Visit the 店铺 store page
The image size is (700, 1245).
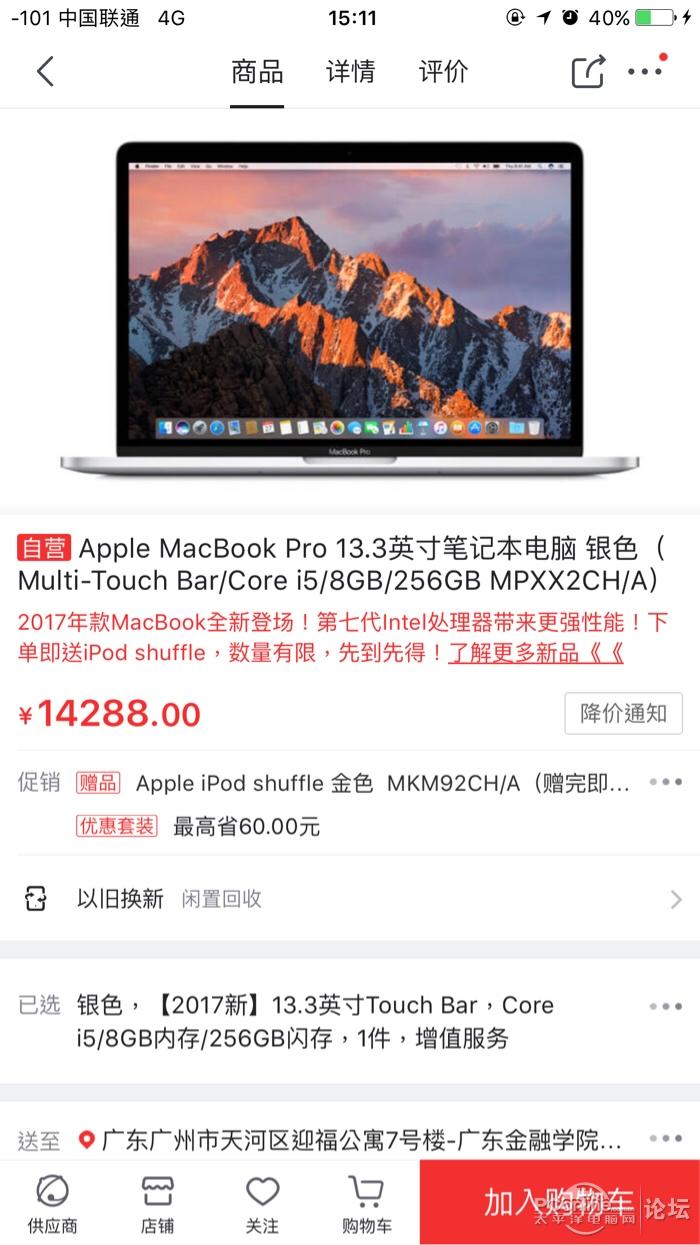pyautogui.click(x=157, y=1203)
